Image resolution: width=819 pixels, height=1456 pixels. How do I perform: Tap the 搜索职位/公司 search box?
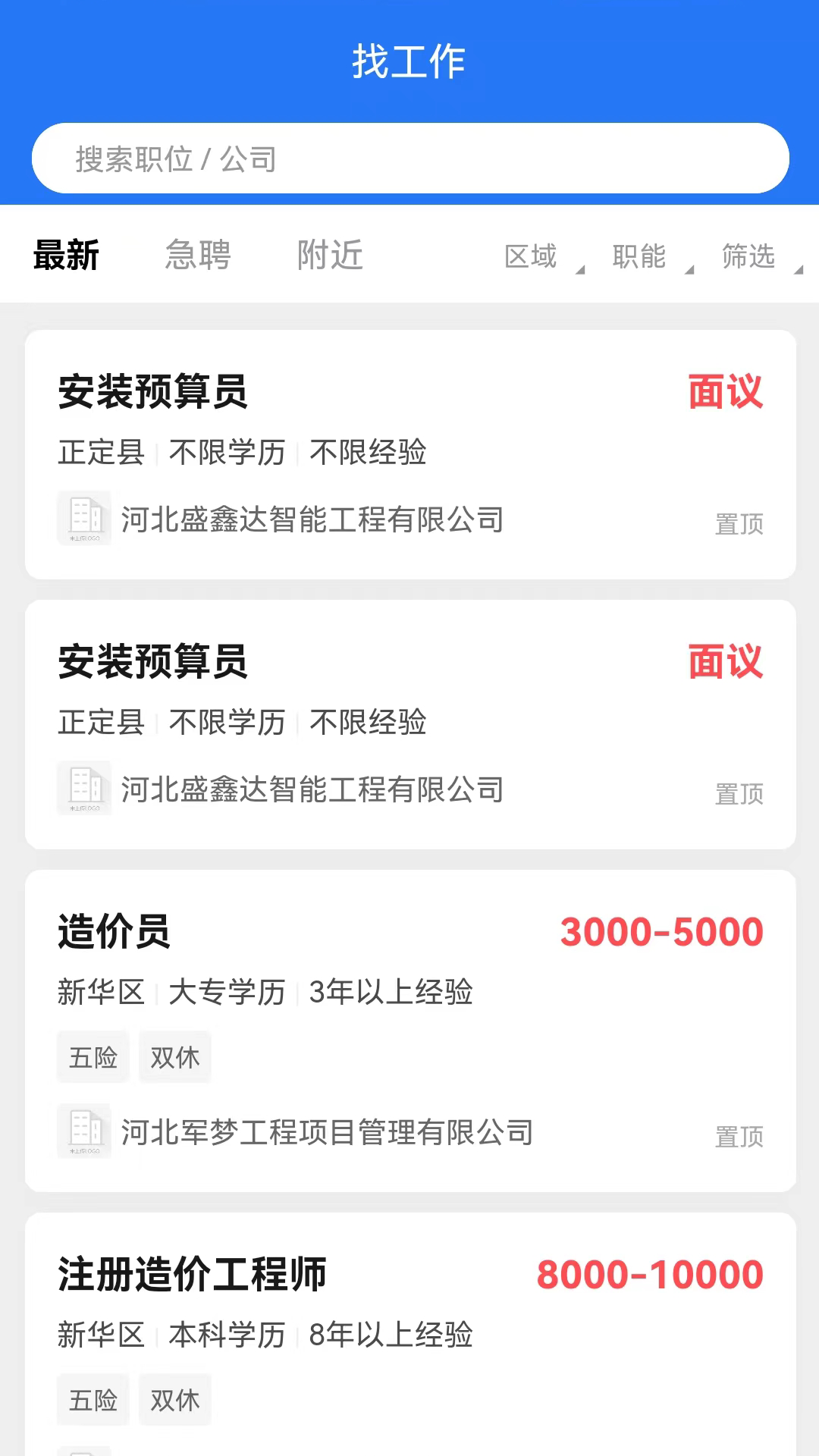409,158
